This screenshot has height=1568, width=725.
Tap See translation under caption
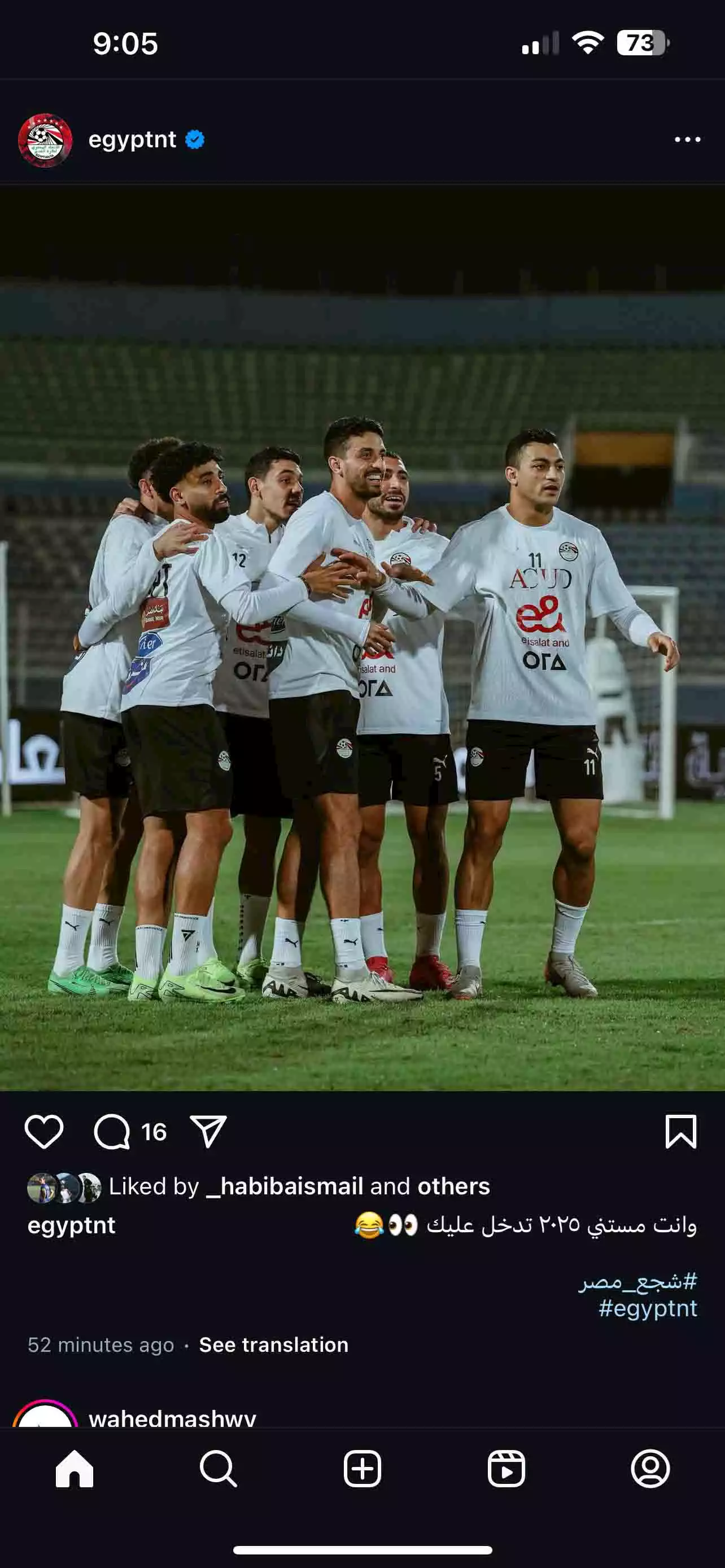(273, 1344)
